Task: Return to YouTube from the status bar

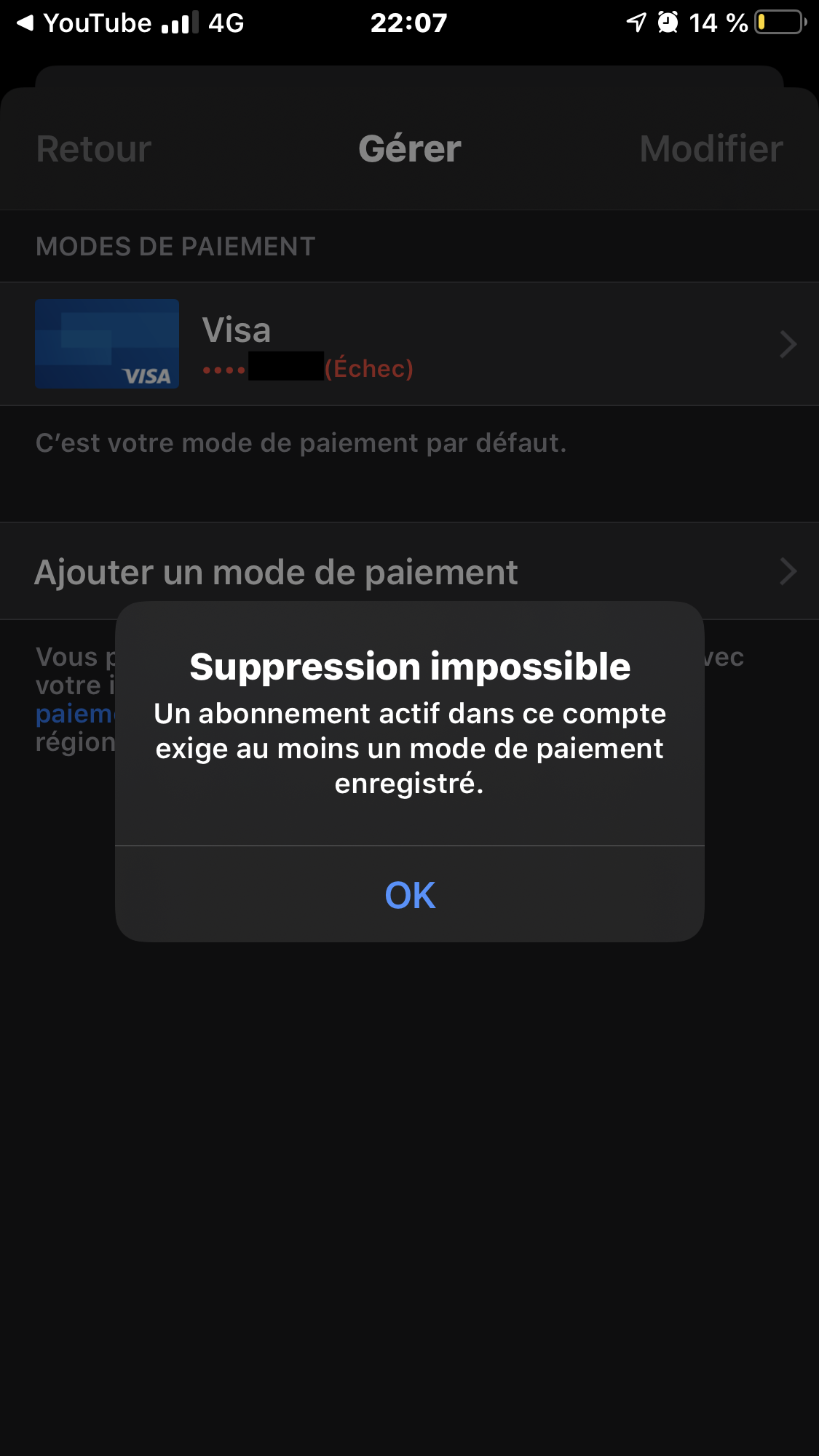Action: coord(84,23)
